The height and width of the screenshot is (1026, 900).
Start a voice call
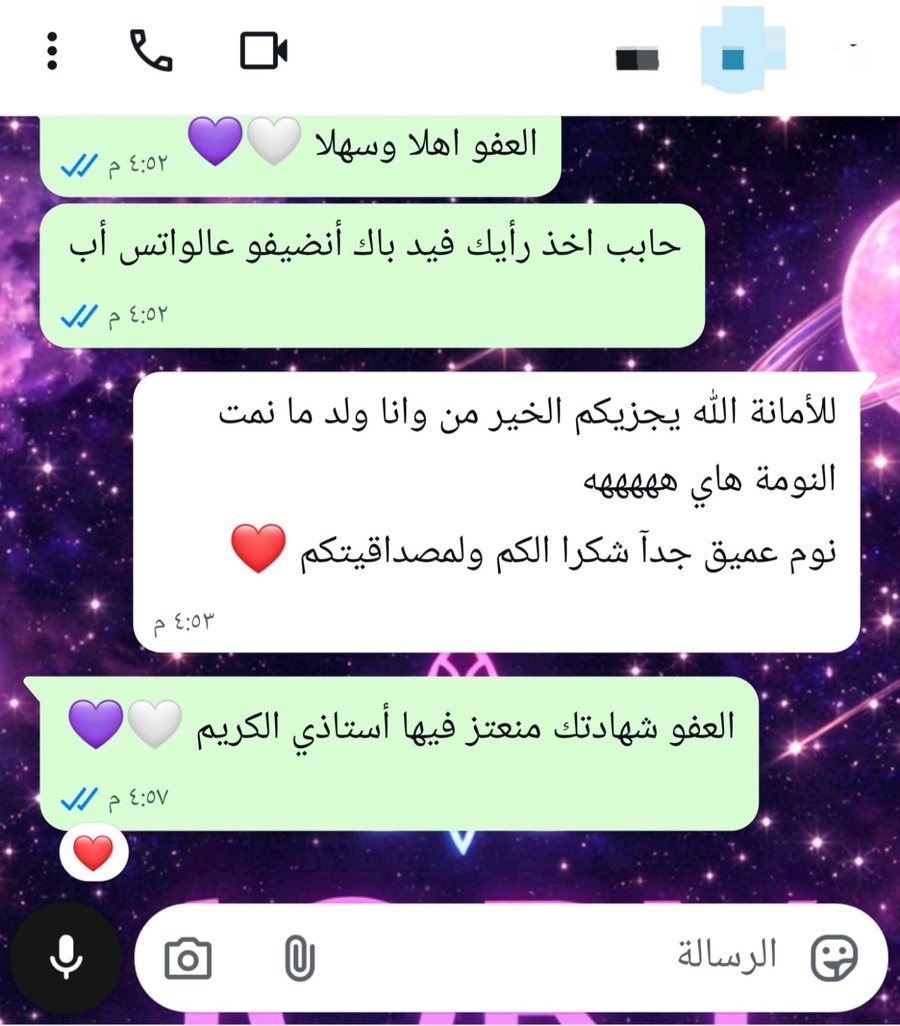point(151,50)
